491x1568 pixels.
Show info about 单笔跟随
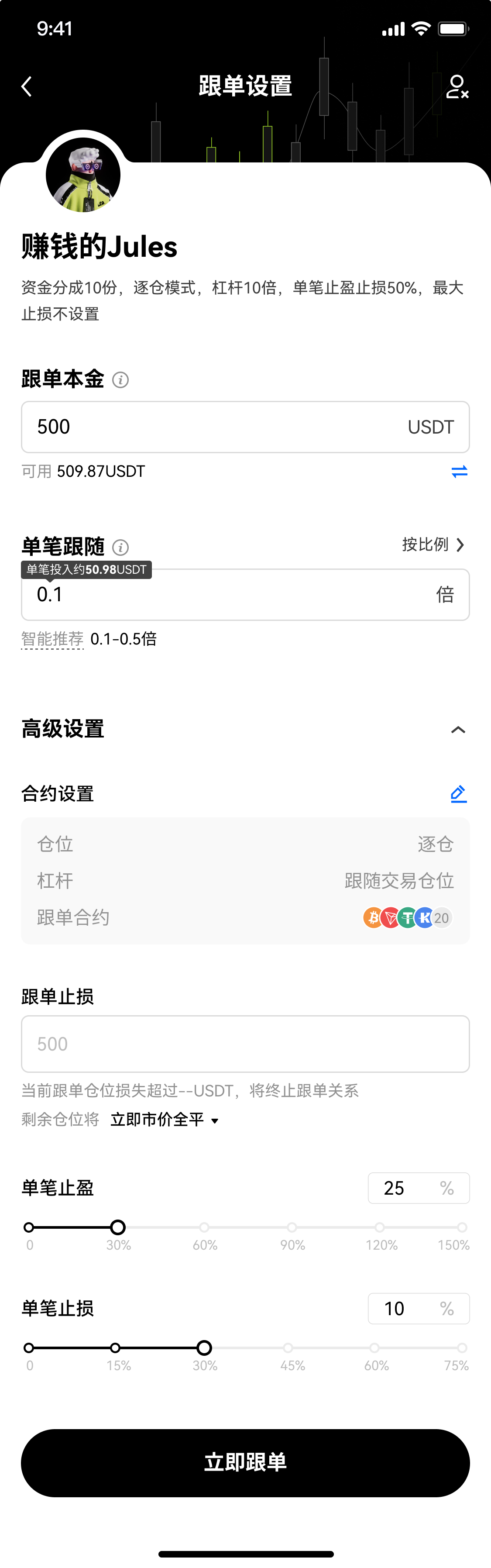(x=120, y=547)
